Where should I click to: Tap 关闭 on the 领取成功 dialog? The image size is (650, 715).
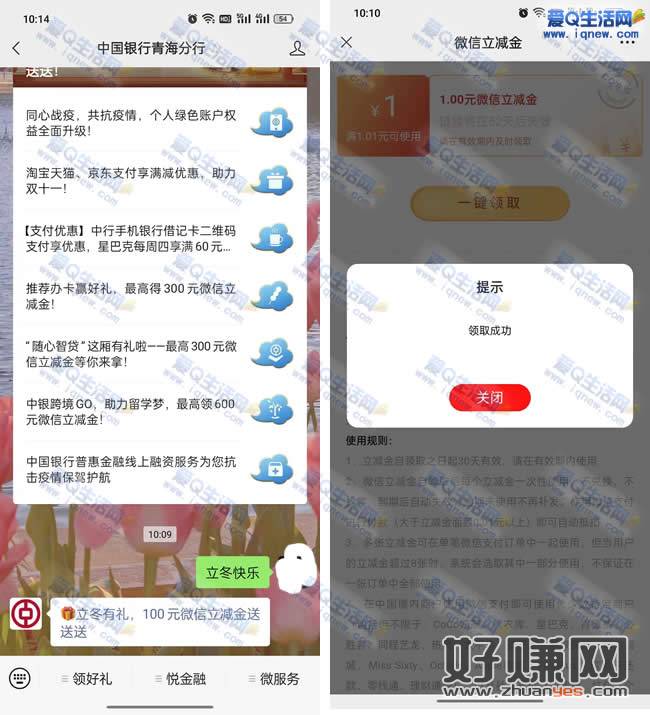pos(489,397)
